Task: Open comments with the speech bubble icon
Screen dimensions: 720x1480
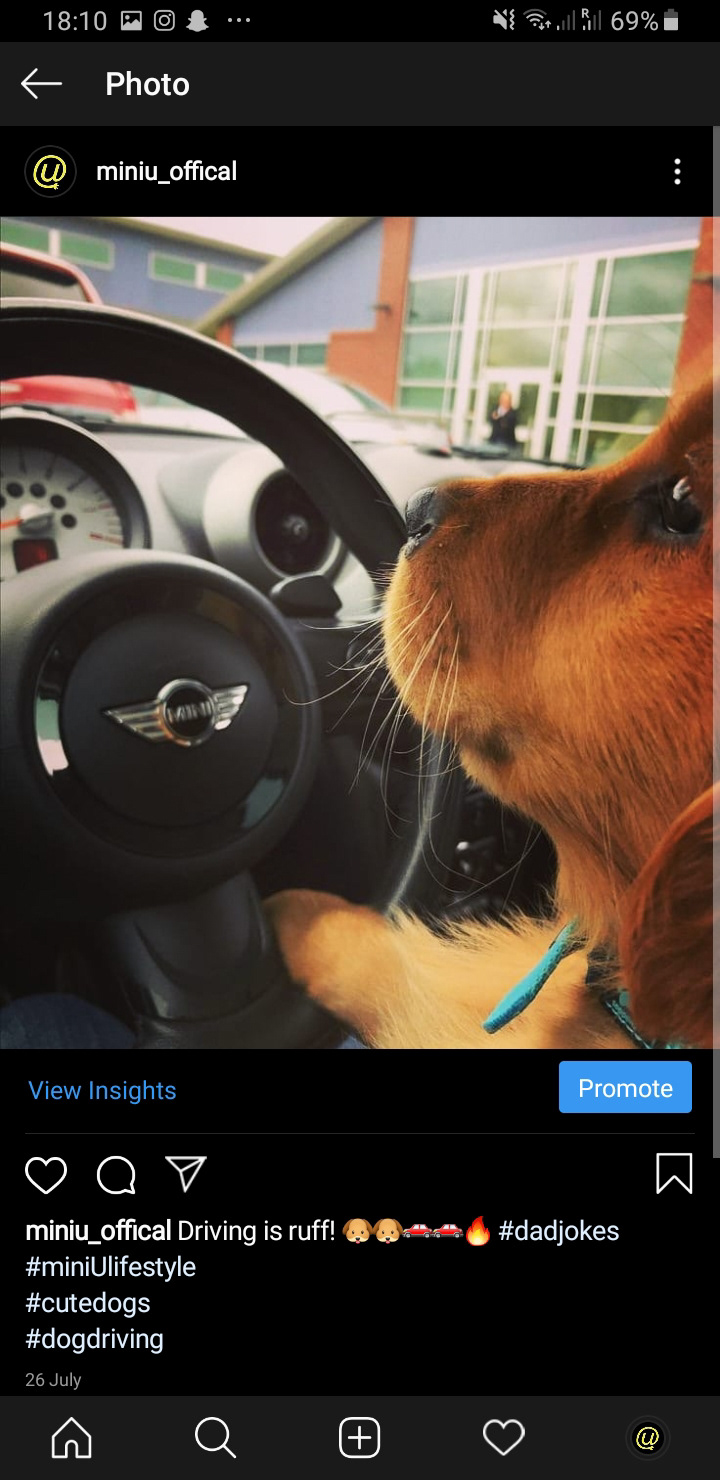Action: 116,1174
